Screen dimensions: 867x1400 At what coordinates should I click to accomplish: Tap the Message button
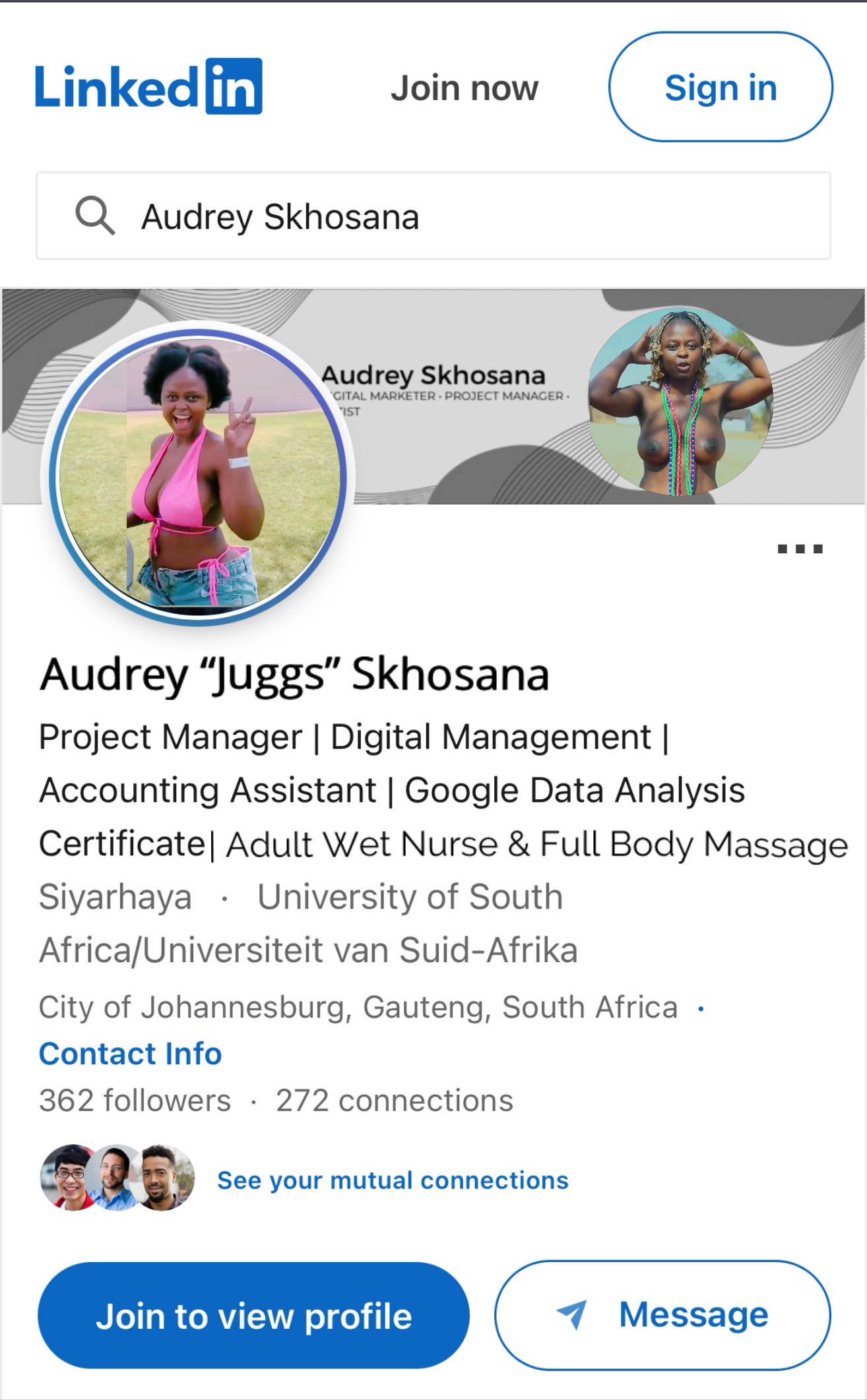click(x=662, y=1314)
